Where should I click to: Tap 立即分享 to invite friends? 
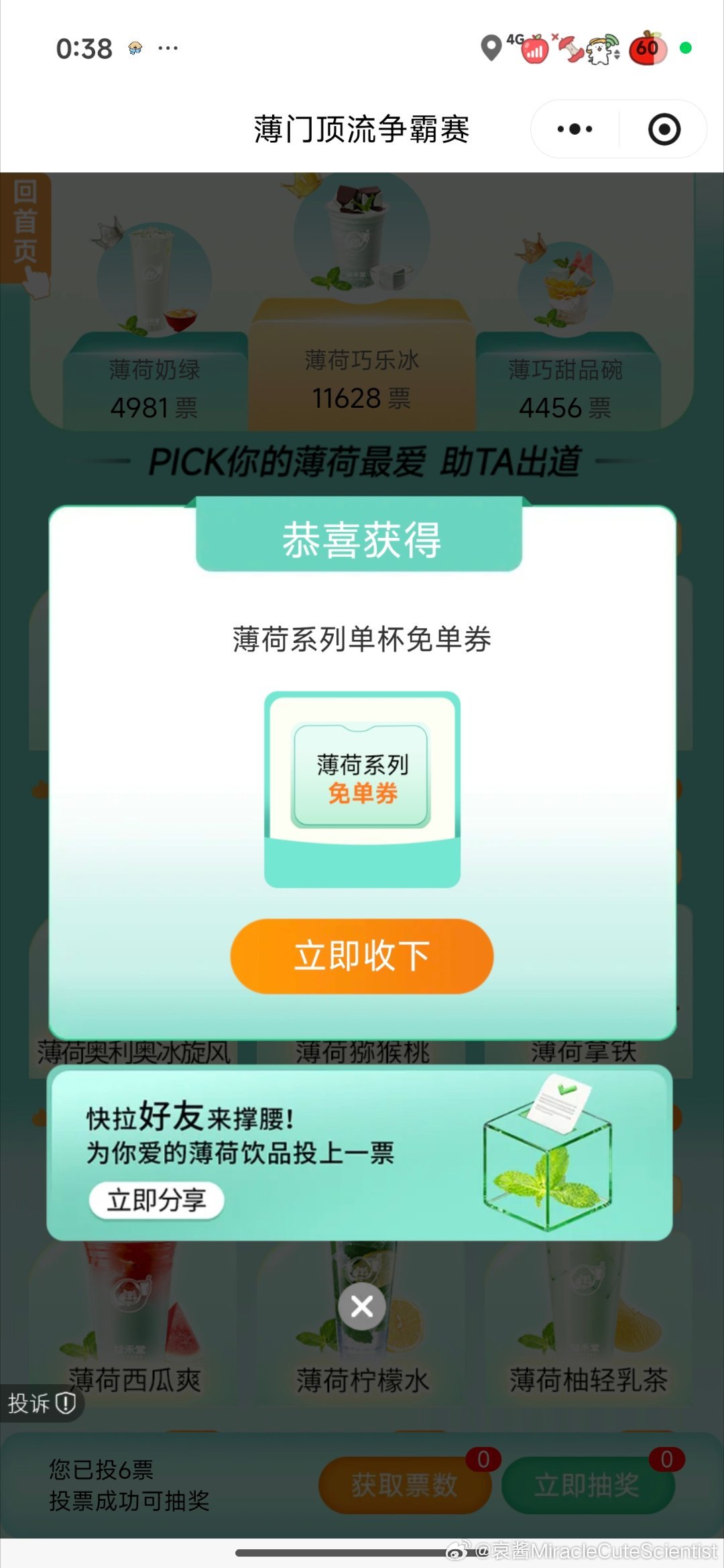tap(156, 1200)
